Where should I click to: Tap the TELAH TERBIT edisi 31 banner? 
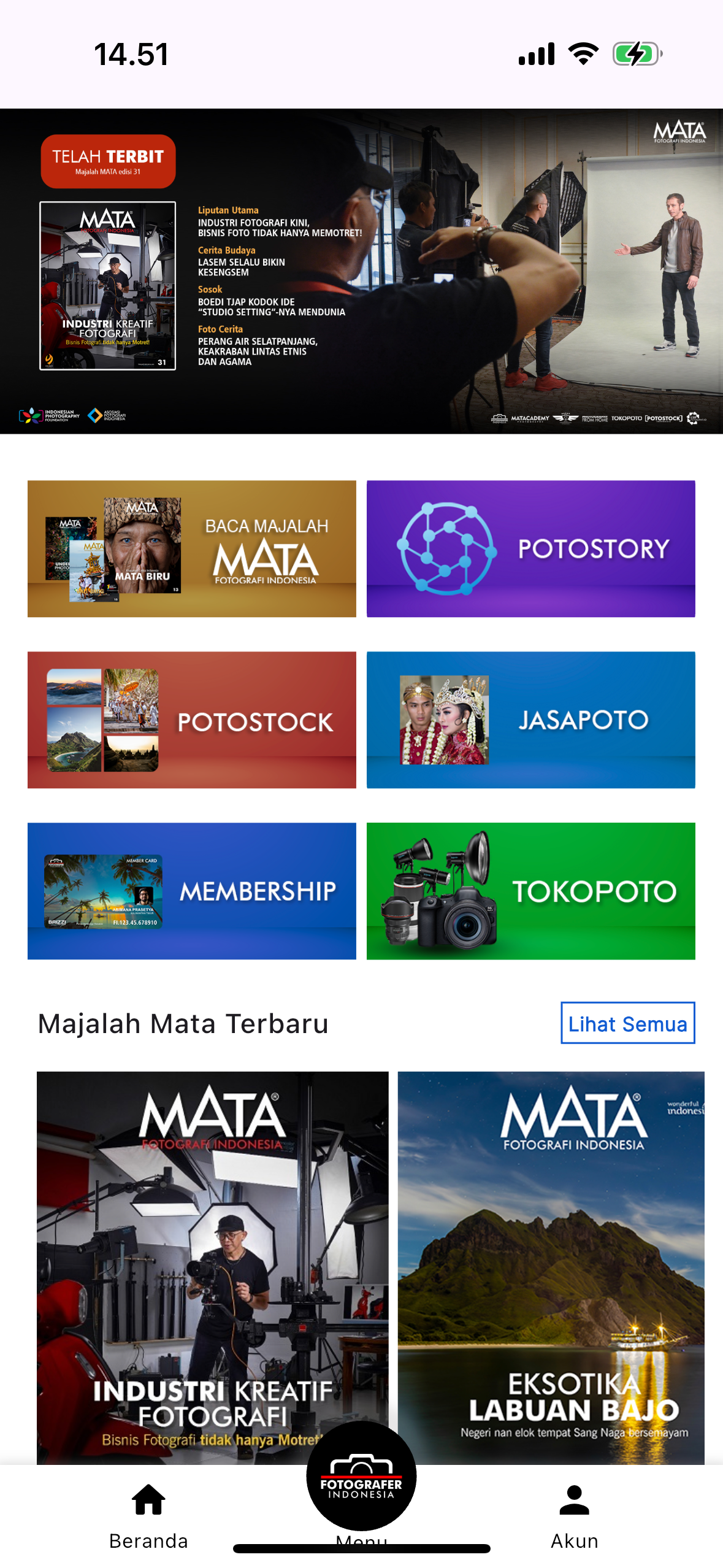coord(107,161)
